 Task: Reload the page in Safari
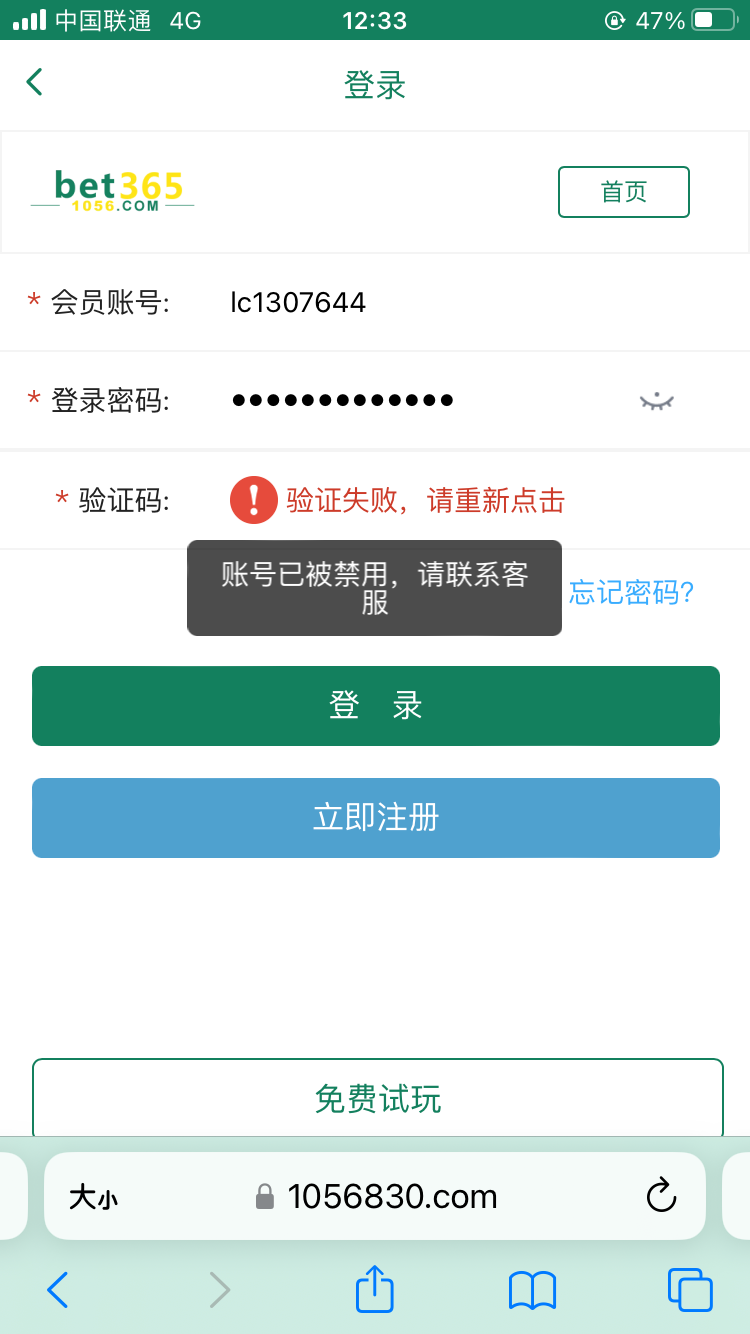(x=661, y=1196)
